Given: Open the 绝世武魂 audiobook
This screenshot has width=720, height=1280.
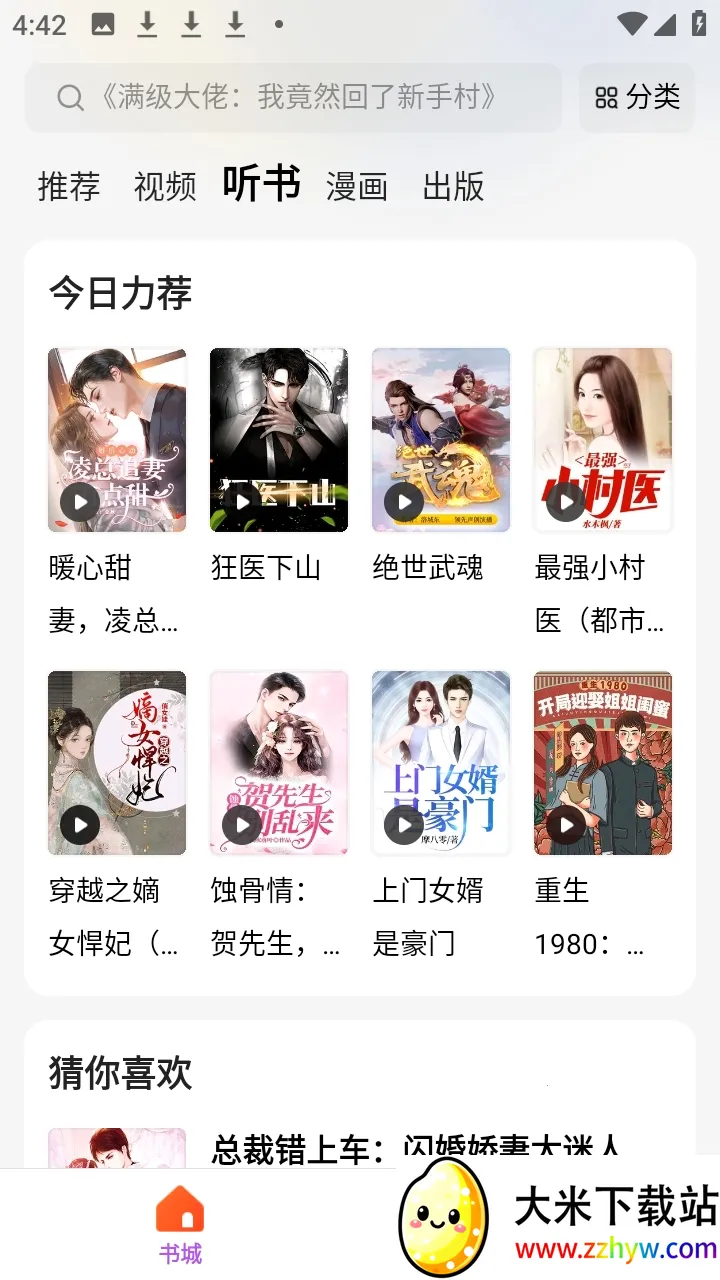Looking at the screenshot, I should click(441, 440).
